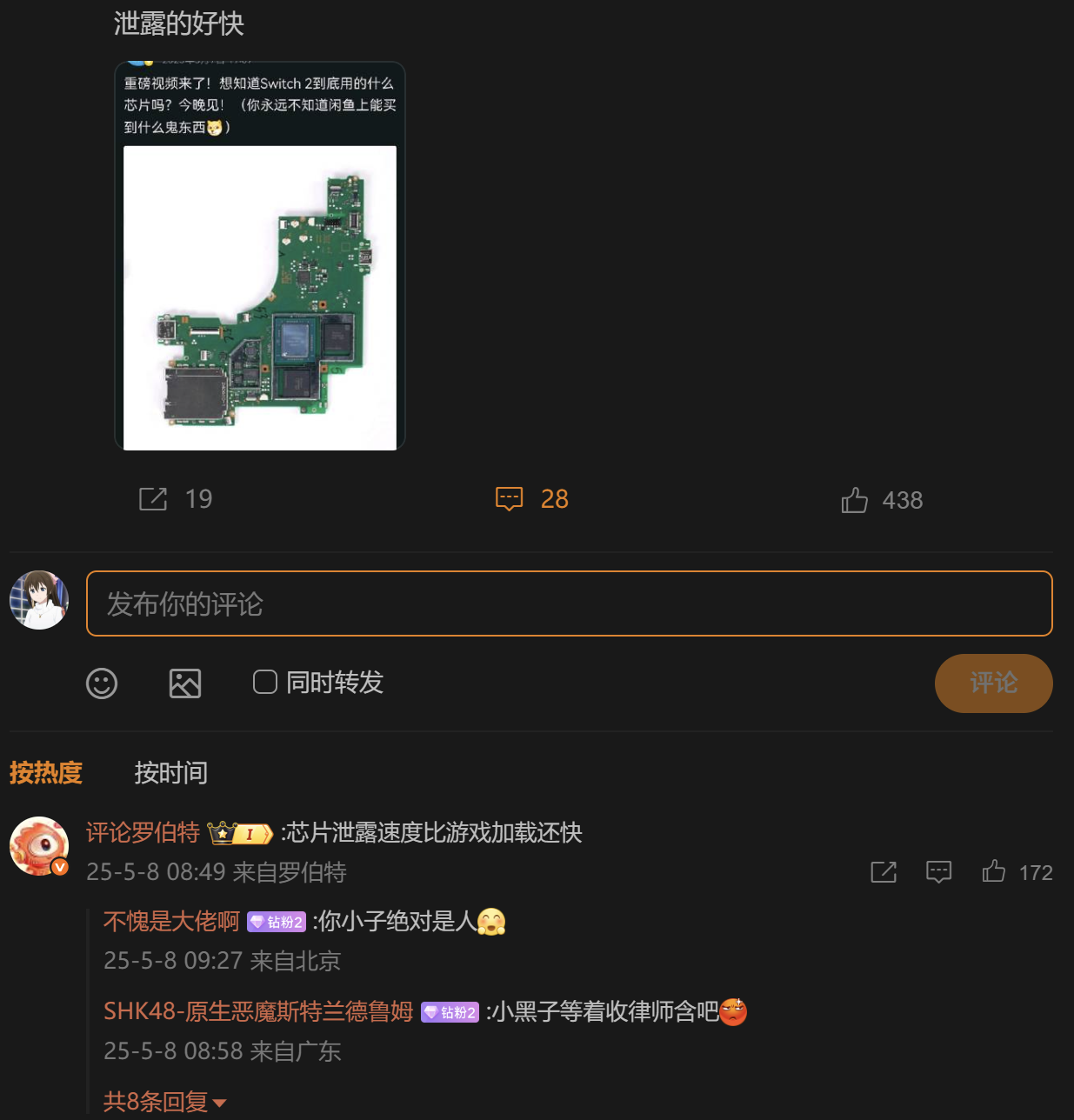Screen dimensions: 1074x1120
Task: Attach an image to the comment
Action: click(x=185, y=683)
